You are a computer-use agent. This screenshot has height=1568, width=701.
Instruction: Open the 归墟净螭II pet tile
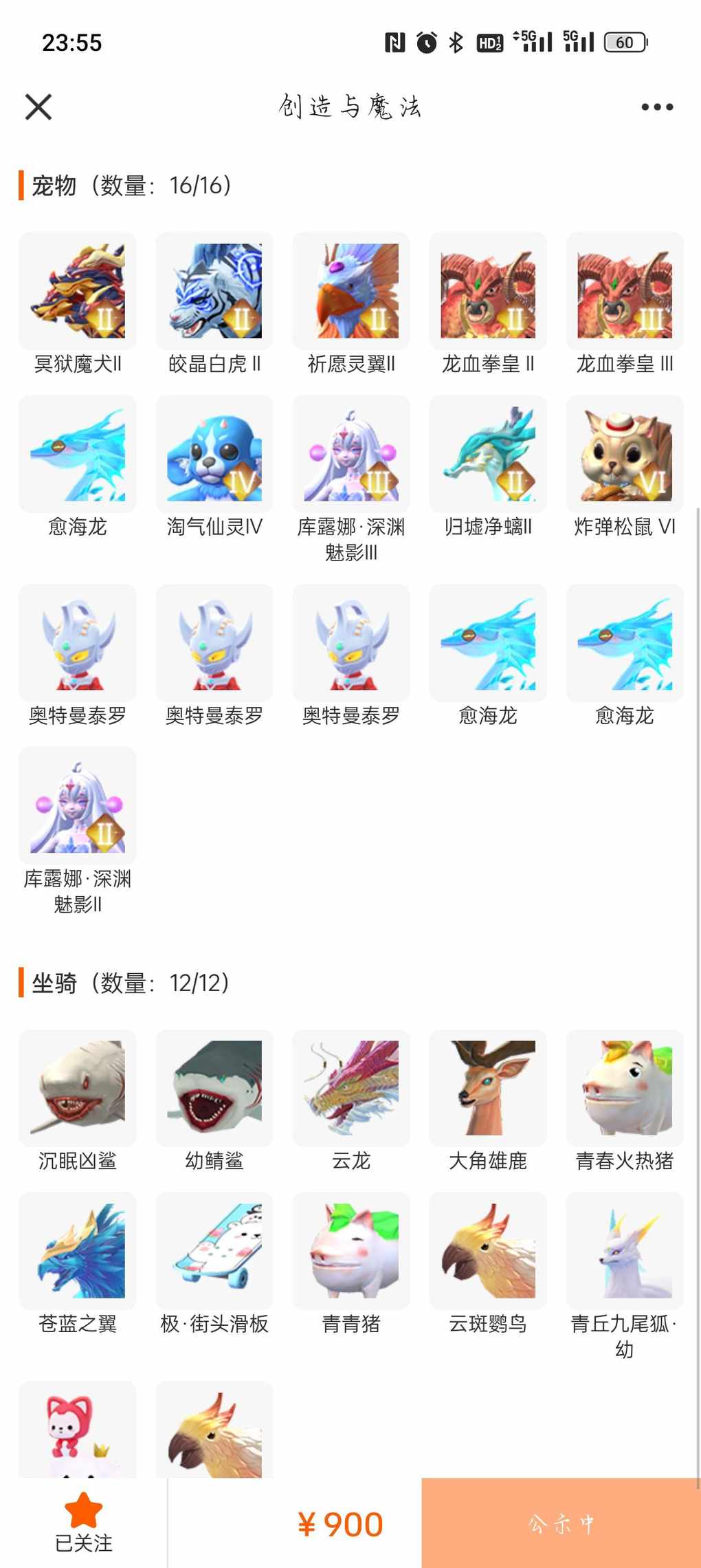[x=488, y=454]
